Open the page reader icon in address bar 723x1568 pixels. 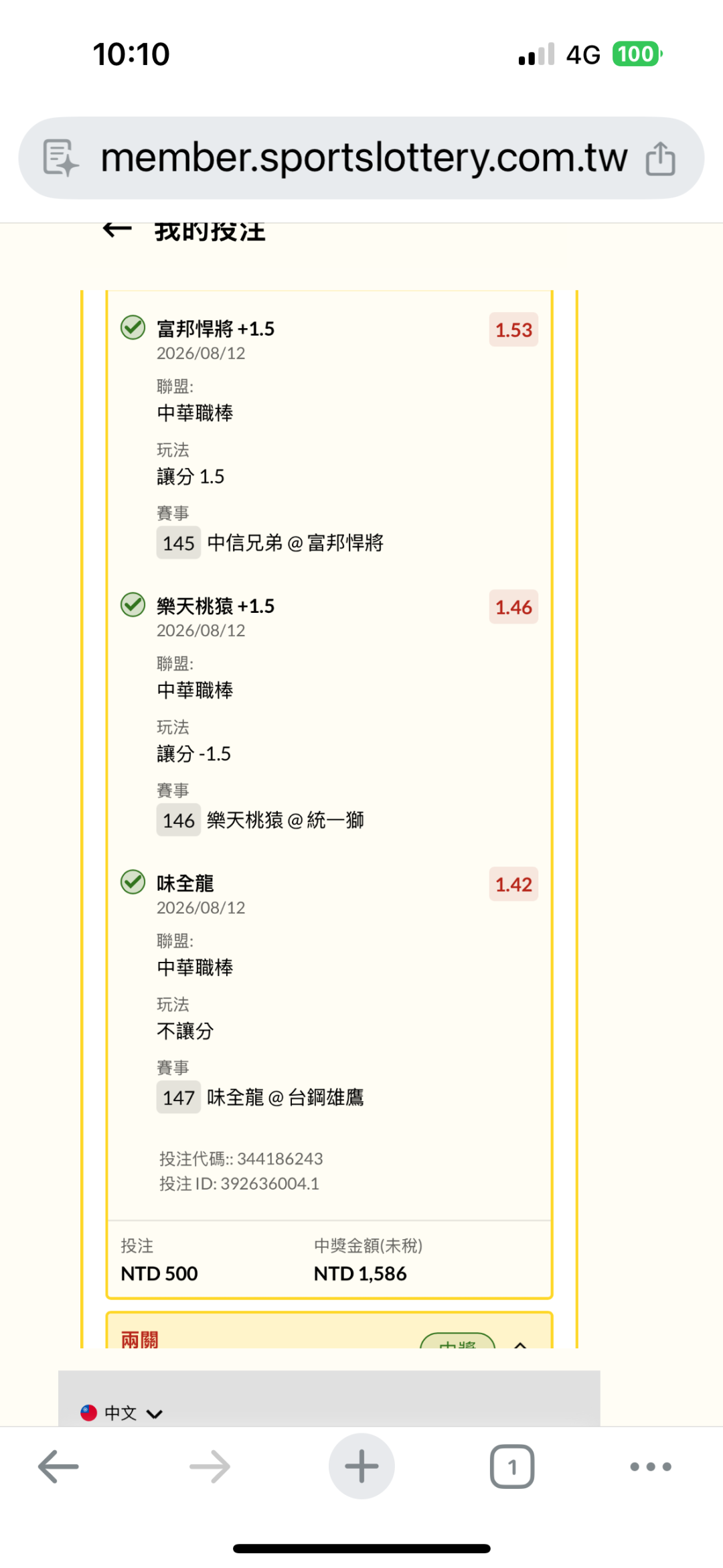(x=61, y=158)
